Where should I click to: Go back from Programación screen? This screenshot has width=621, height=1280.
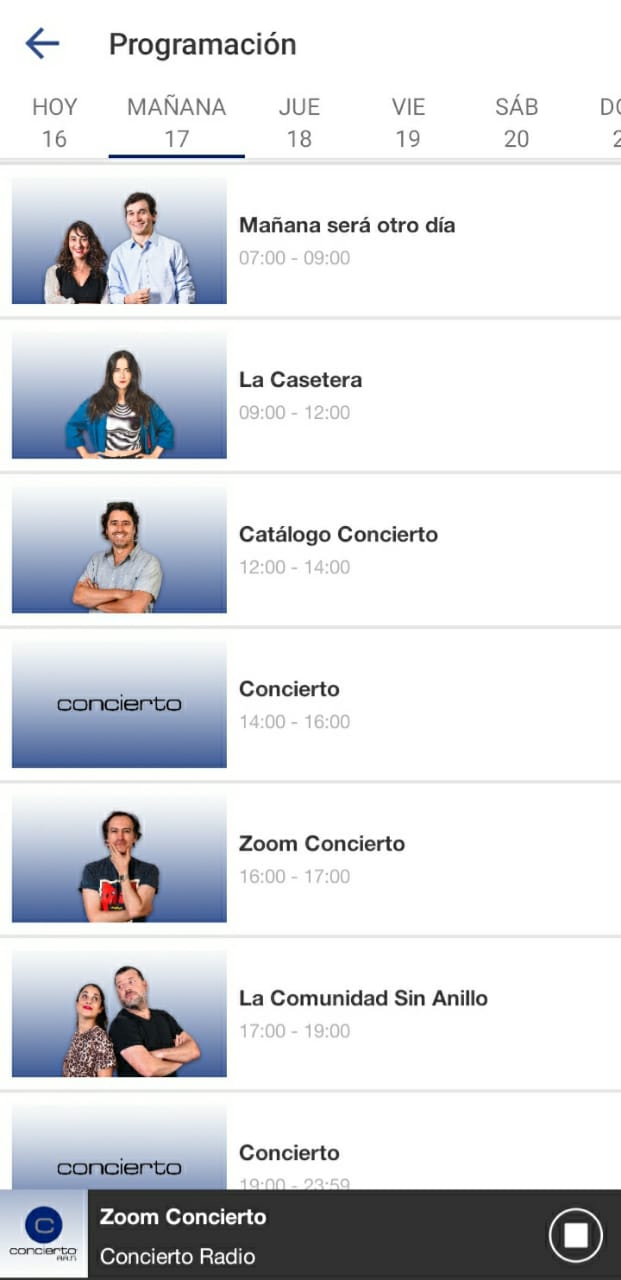point(42,44)
